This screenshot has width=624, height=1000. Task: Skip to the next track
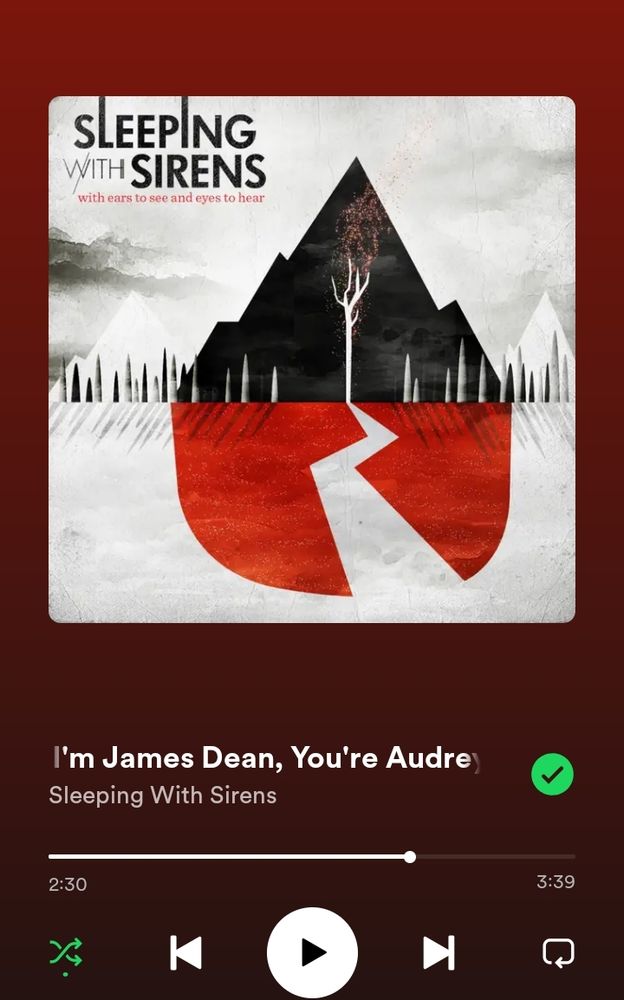click(438, 952)
